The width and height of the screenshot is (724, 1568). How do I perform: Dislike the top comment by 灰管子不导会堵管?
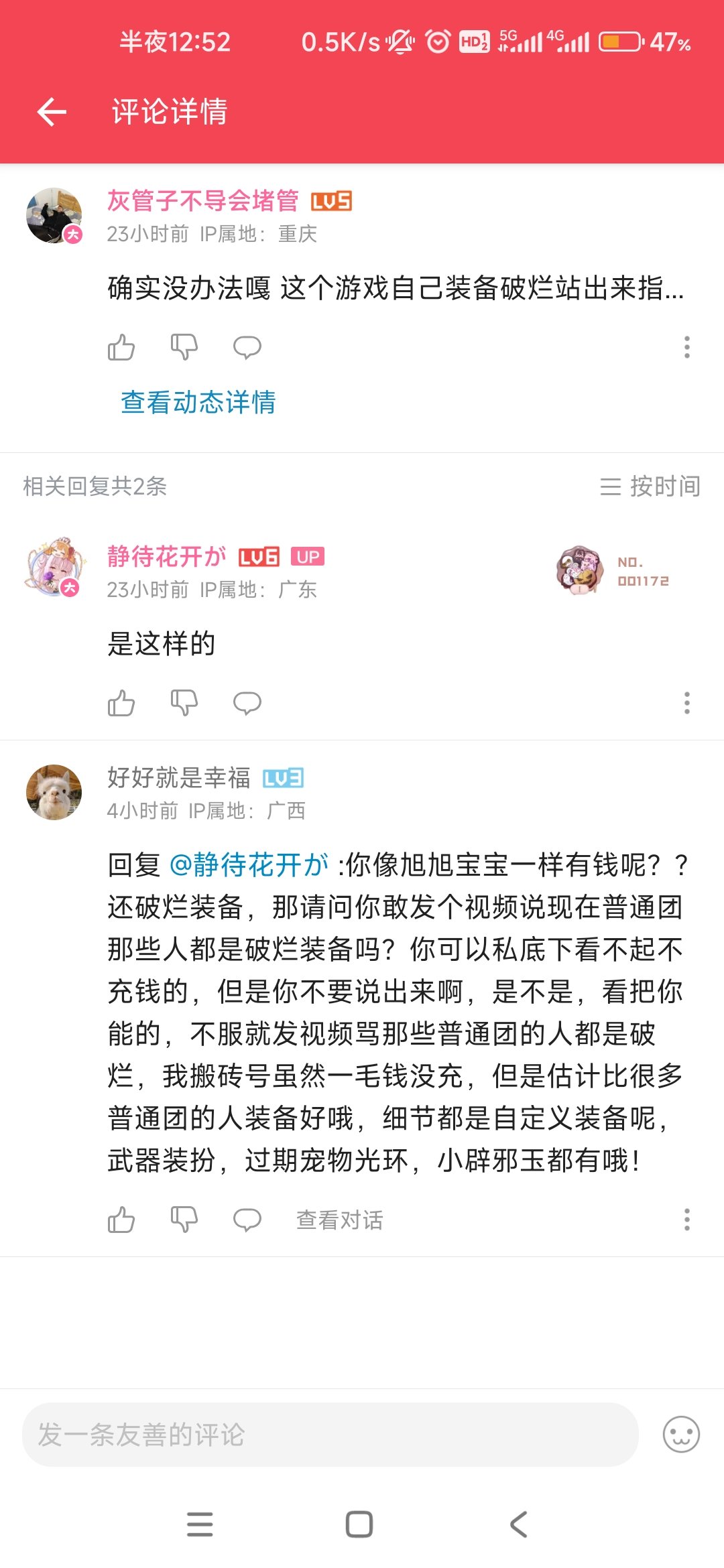click(183, 347)
